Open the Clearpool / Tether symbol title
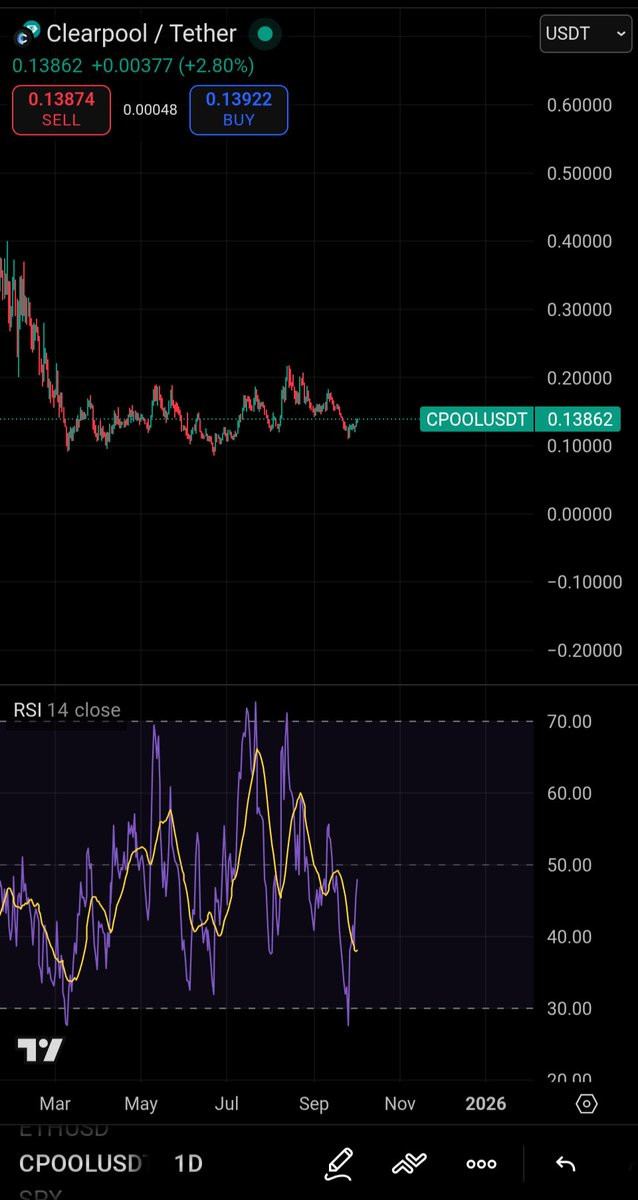Viewport: 638px width, 1200px height. click(142, 34)
